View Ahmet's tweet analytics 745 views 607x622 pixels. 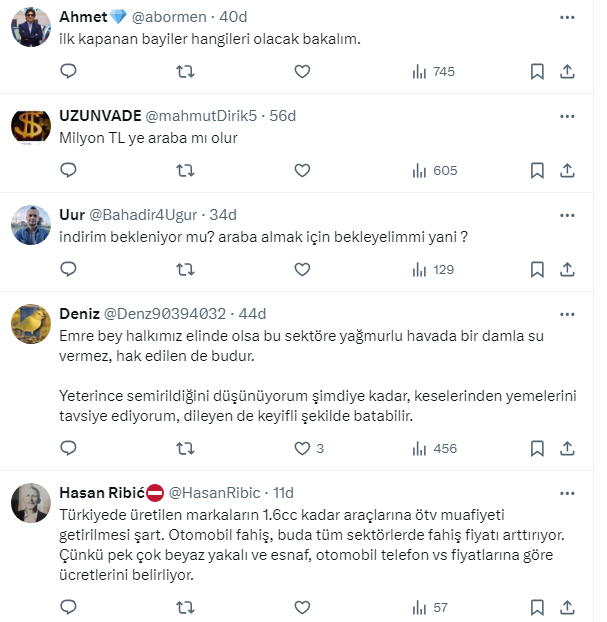click(433, 71)
